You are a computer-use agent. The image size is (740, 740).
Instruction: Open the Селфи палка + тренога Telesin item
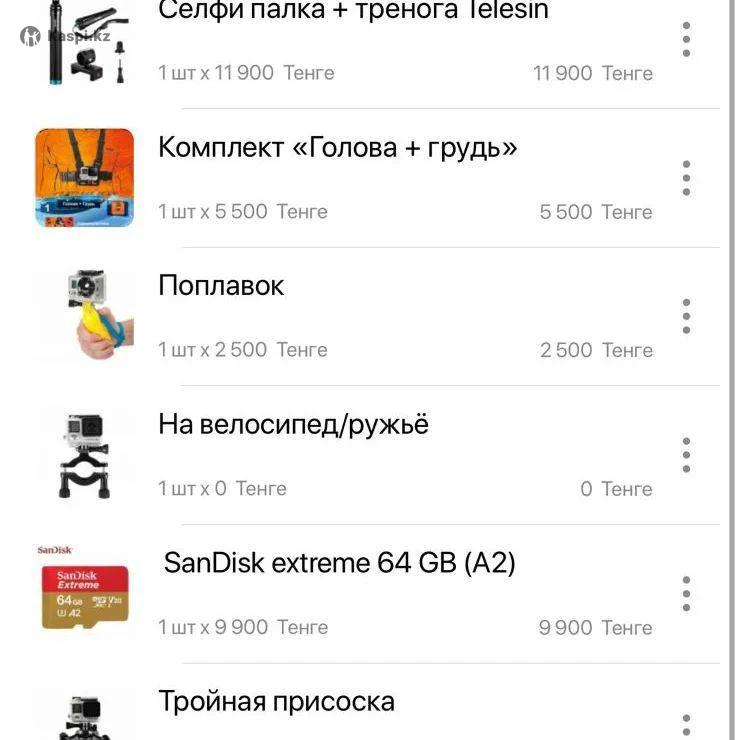tap(352, 12)
